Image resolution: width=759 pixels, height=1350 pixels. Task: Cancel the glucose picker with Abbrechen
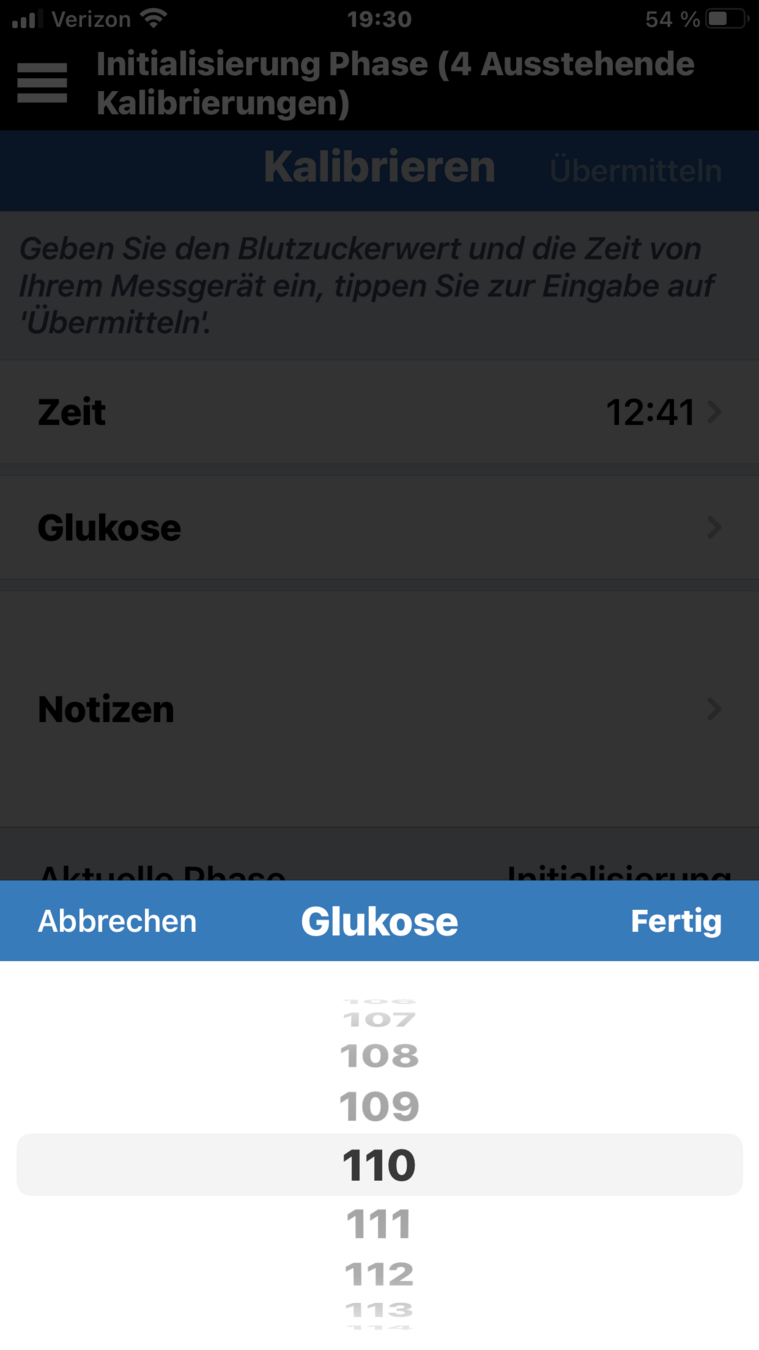[x=117, y=921]
